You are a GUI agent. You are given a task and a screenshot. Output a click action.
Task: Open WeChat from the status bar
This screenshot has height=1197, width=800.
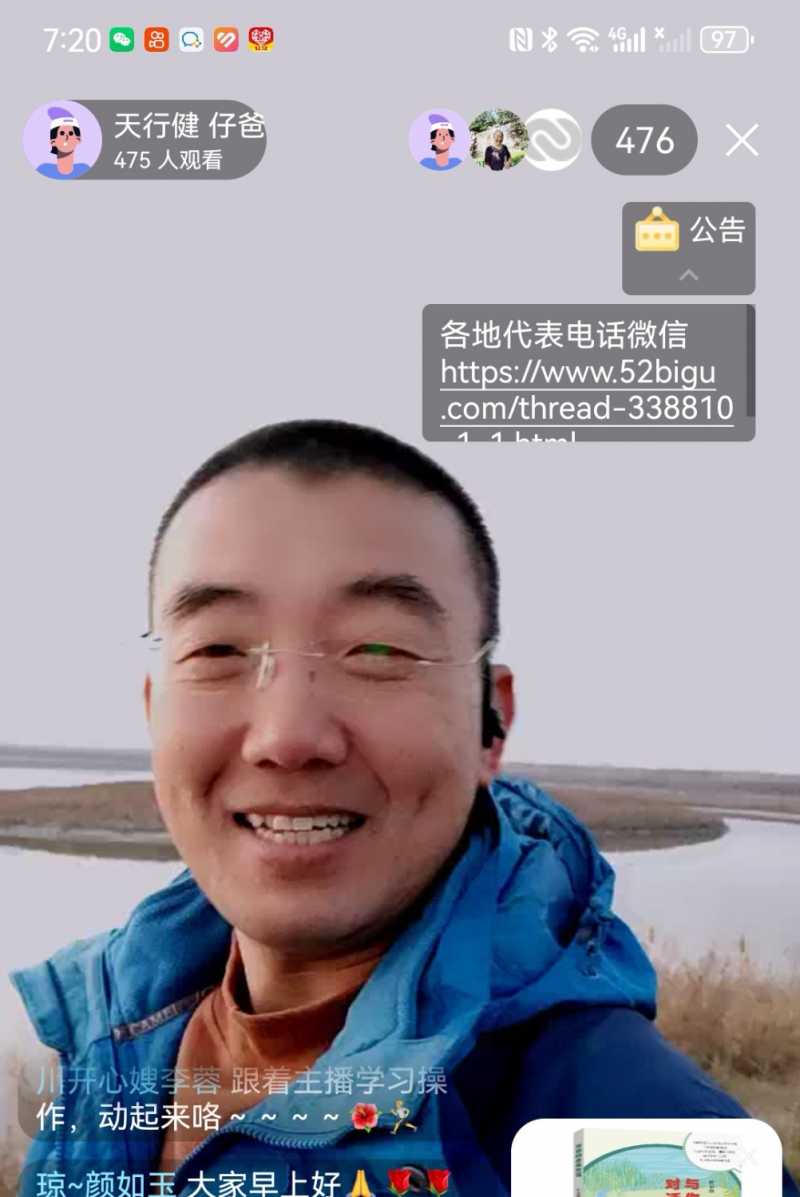click(x=124, y=39)
